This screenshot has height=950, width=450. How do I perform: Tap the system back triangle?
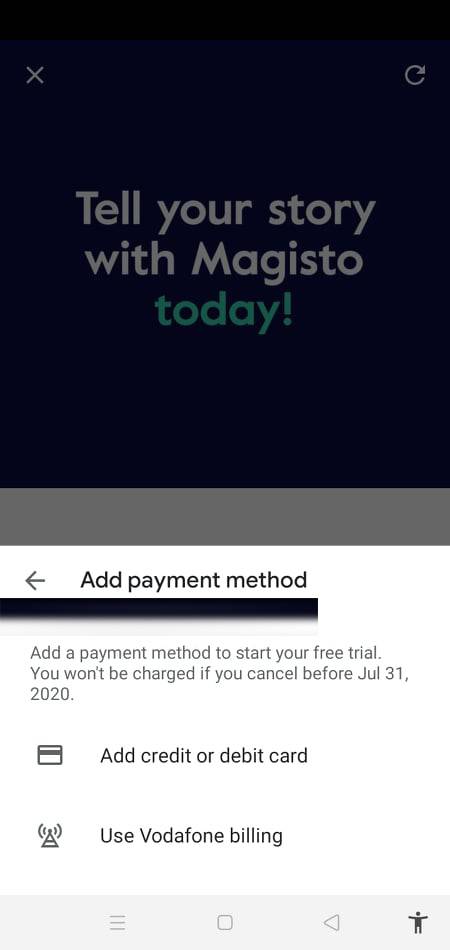coord(331,923)
